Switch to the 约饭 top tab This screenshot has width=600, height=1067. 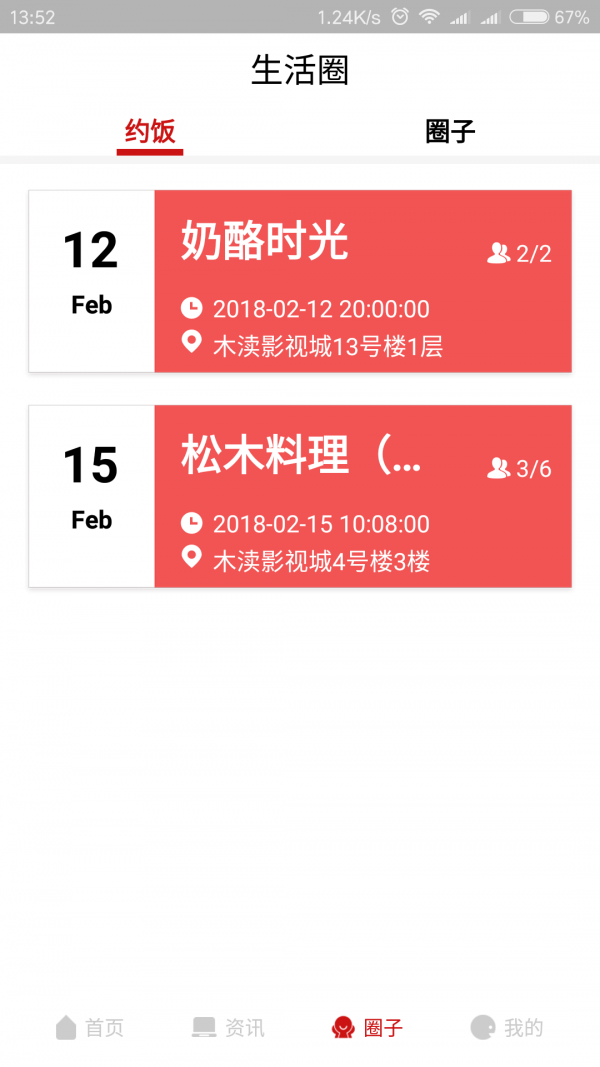click(150, 132)
